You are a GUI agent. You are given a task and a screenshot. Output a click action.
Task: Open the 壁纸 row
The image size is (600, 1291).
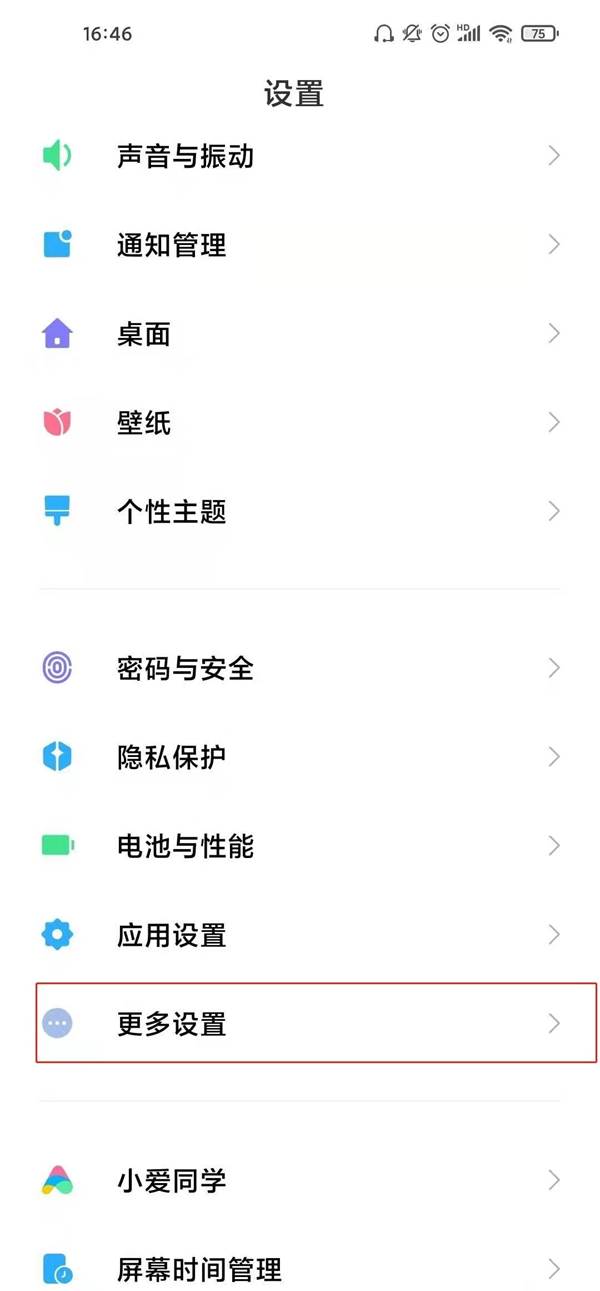300,423
